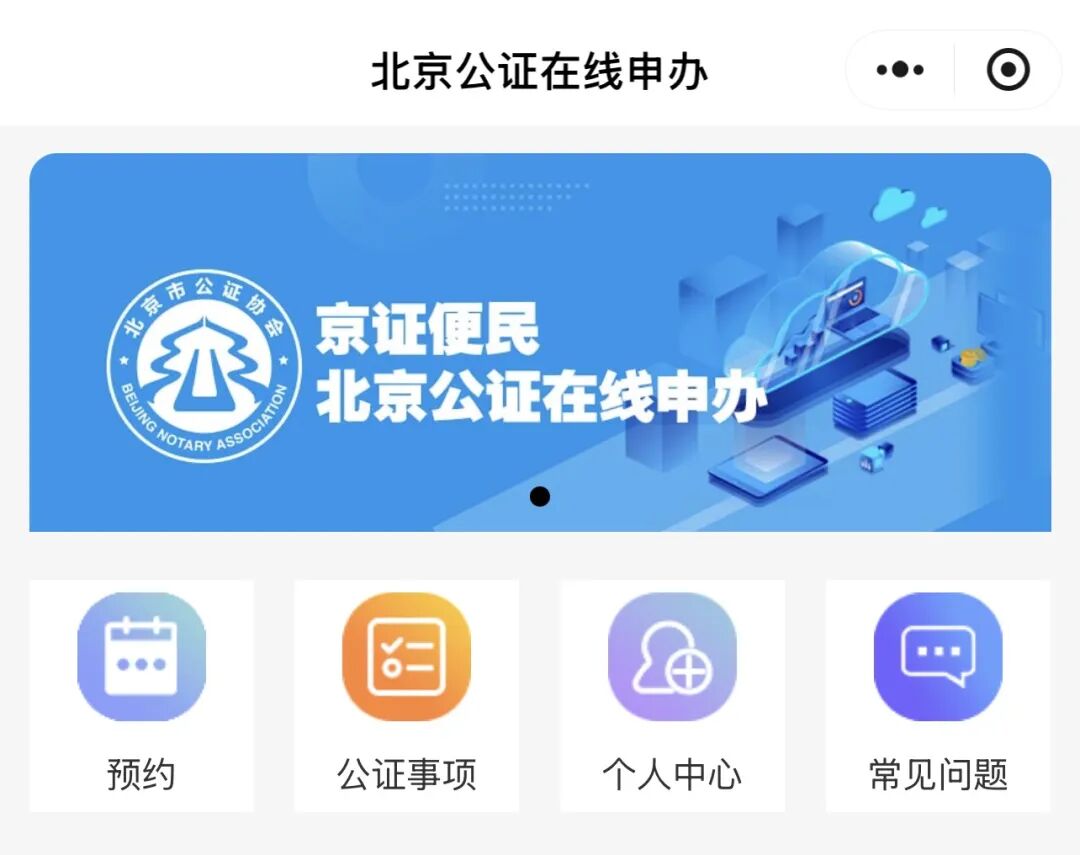Tap the banner page indicator dot
Screen dimensions: 1080x855
point(540,496)
